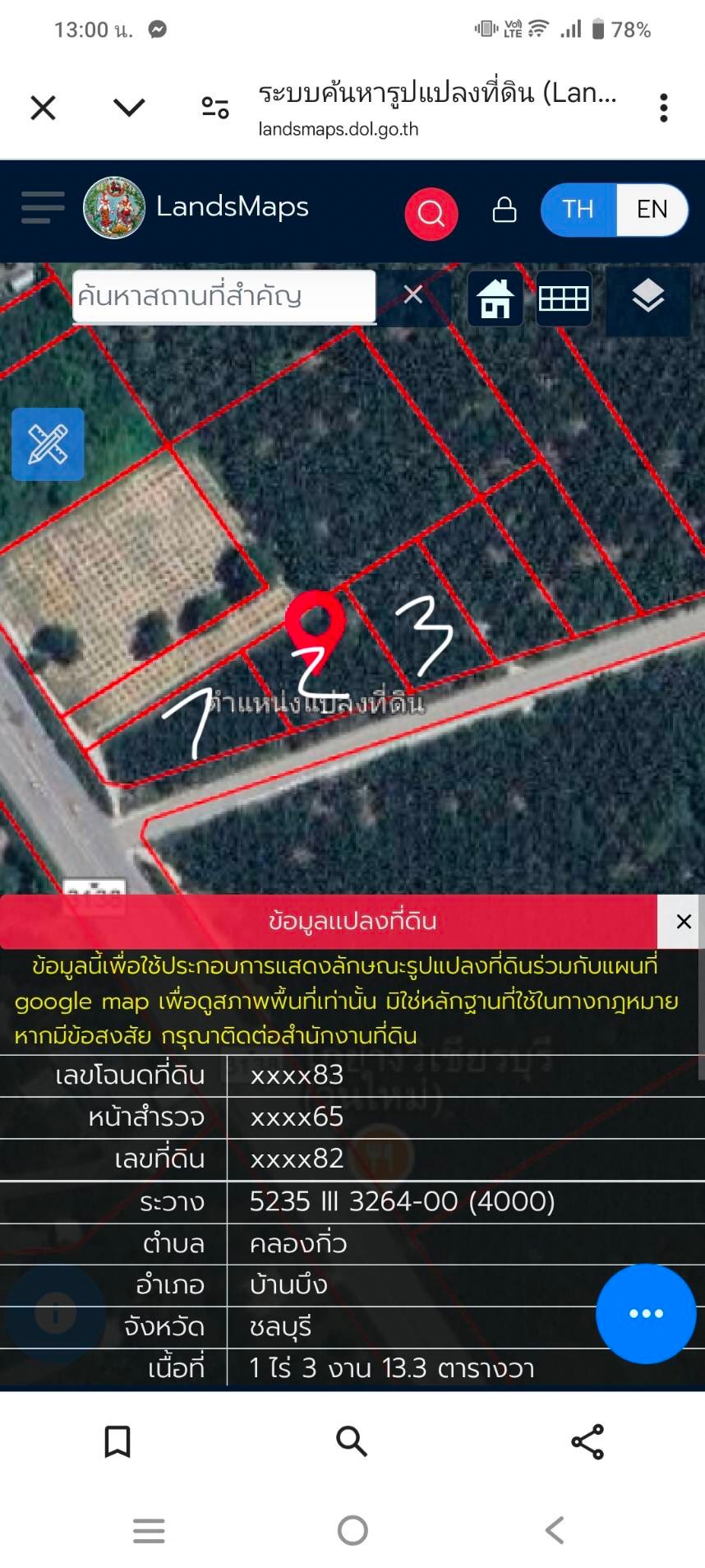Open the grid map sheet tool

[x=564, y=298]
